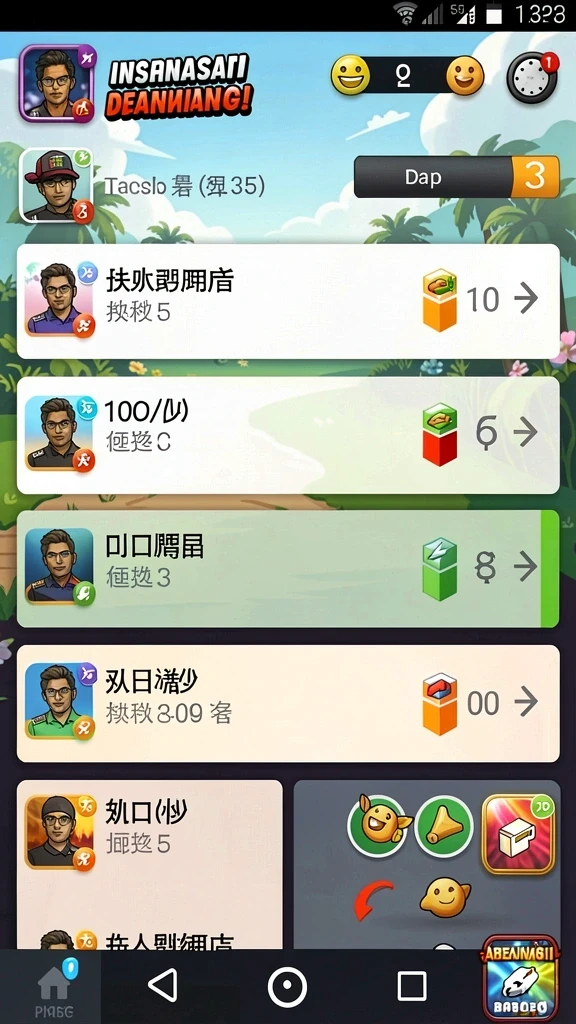Tap the bell icon in the grey panel

pyautogui.click(x=444, y=826)
